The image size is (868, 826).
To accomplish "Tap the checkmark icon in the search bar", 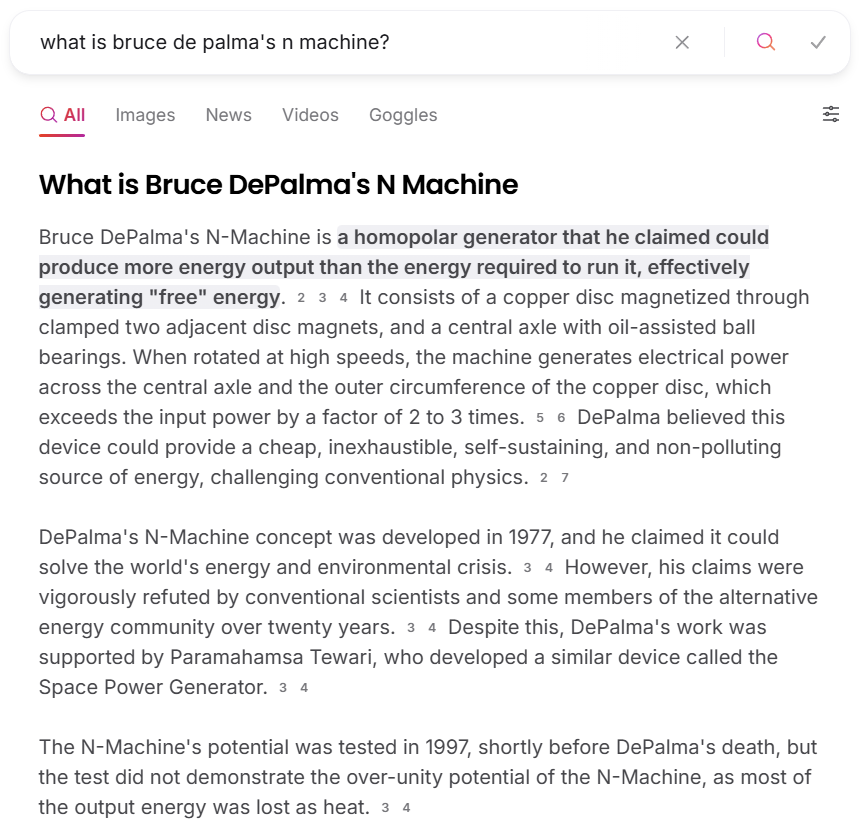I will coord(818,42).
